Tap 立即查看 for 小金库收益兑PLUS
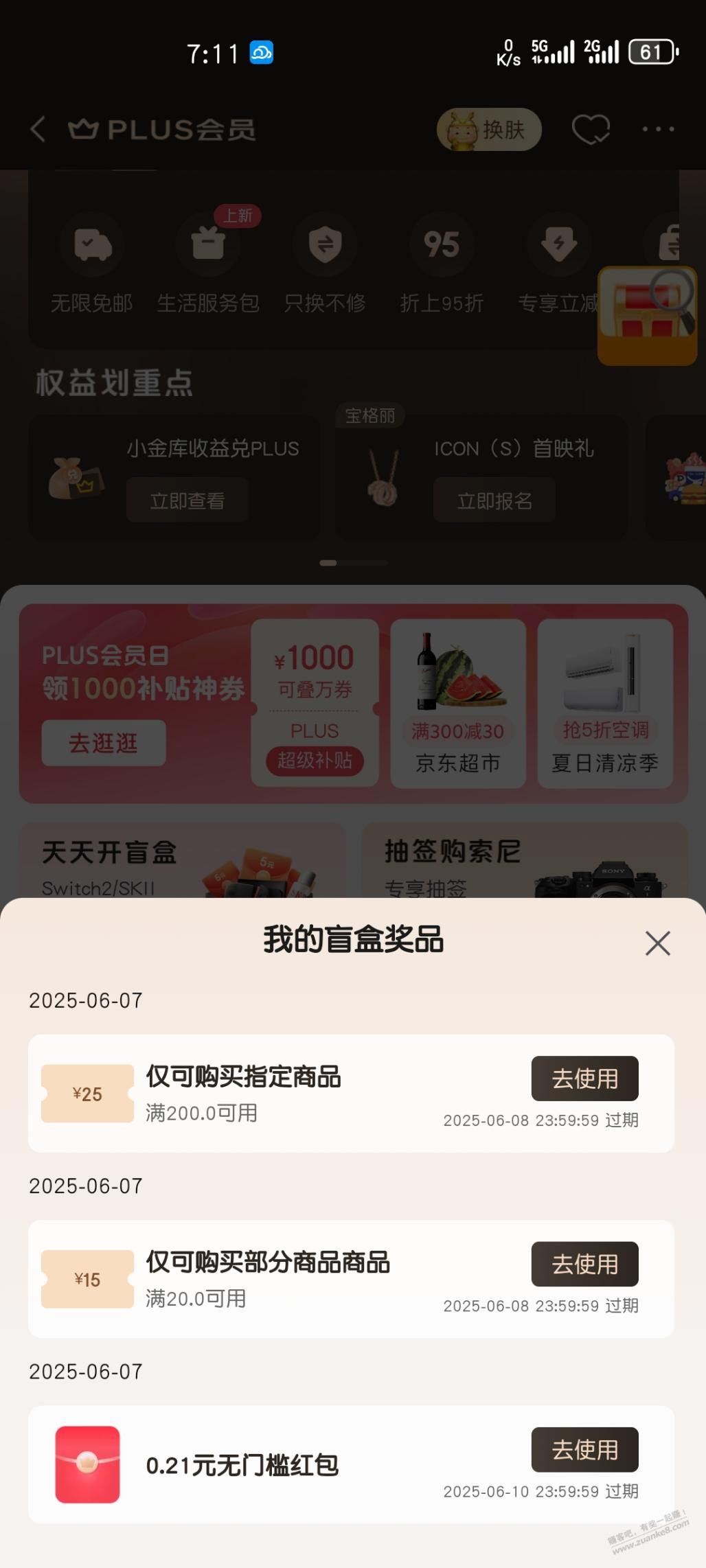Screen dimensions: 706x1568 (187, 500)
